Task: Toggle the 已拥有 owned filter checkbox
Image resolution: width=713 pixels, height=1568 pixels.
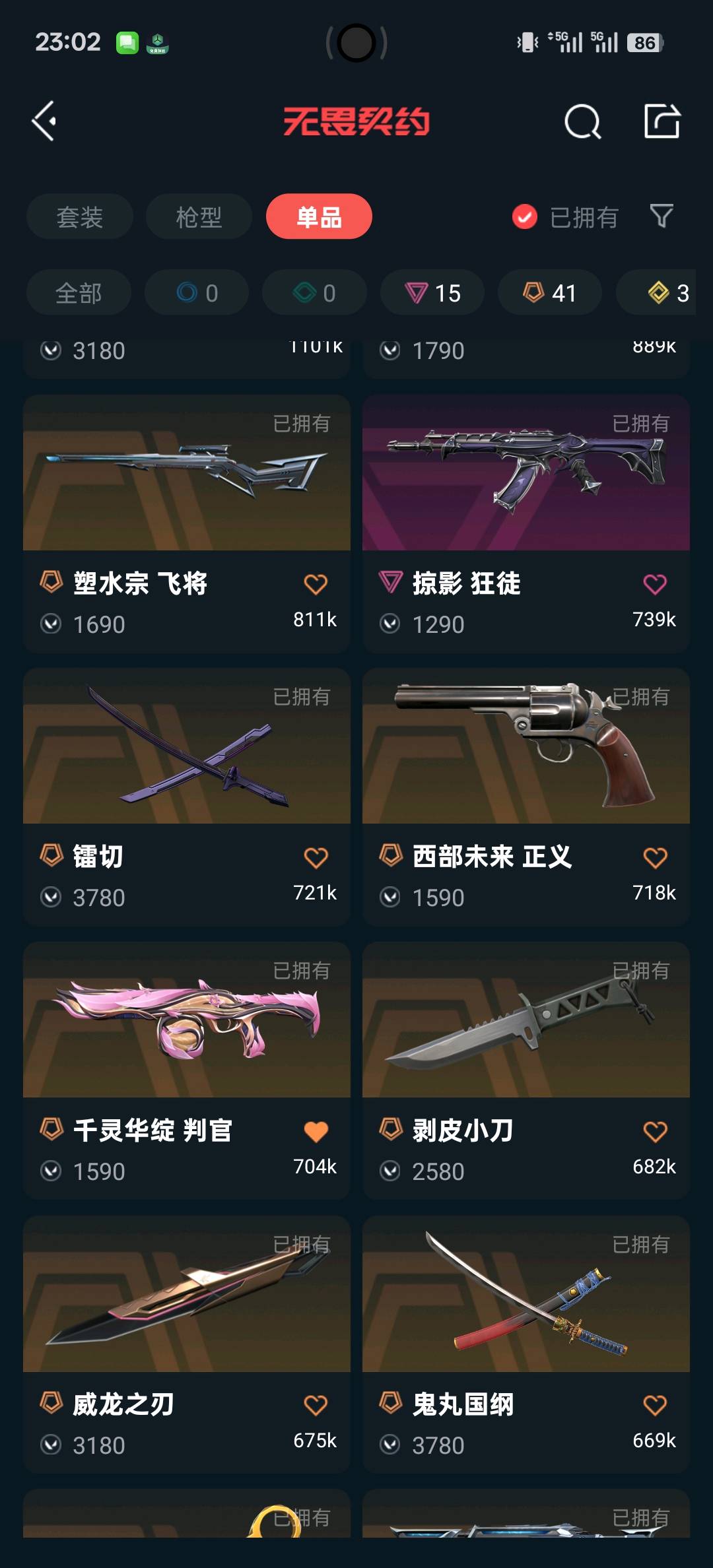Action: tap(525, 216)
